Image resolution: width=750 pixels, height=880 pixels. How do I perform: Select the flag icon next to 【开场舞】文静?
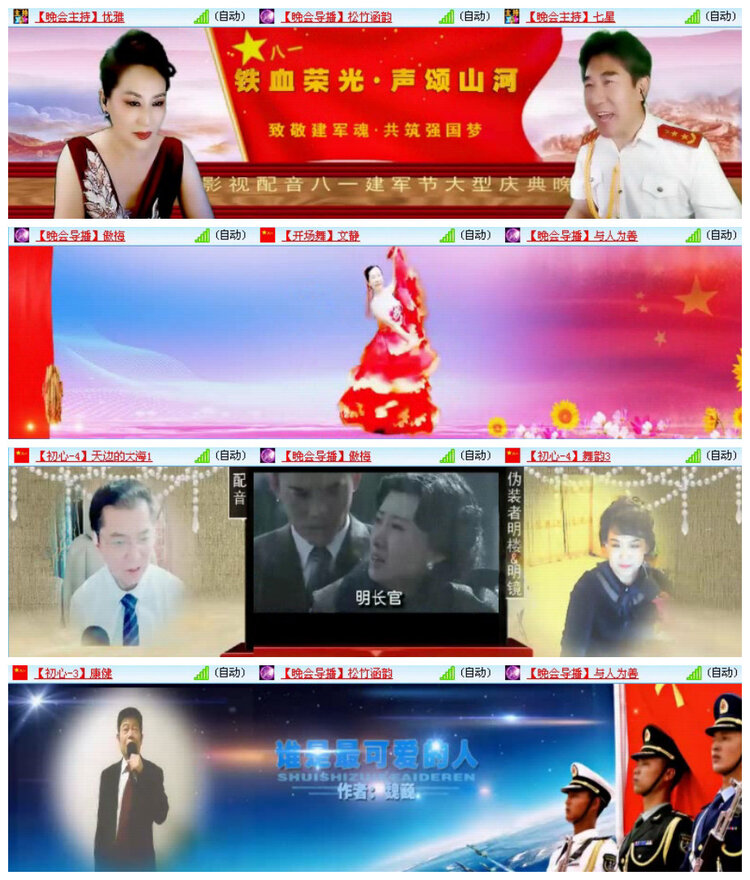tap(263, 236)
